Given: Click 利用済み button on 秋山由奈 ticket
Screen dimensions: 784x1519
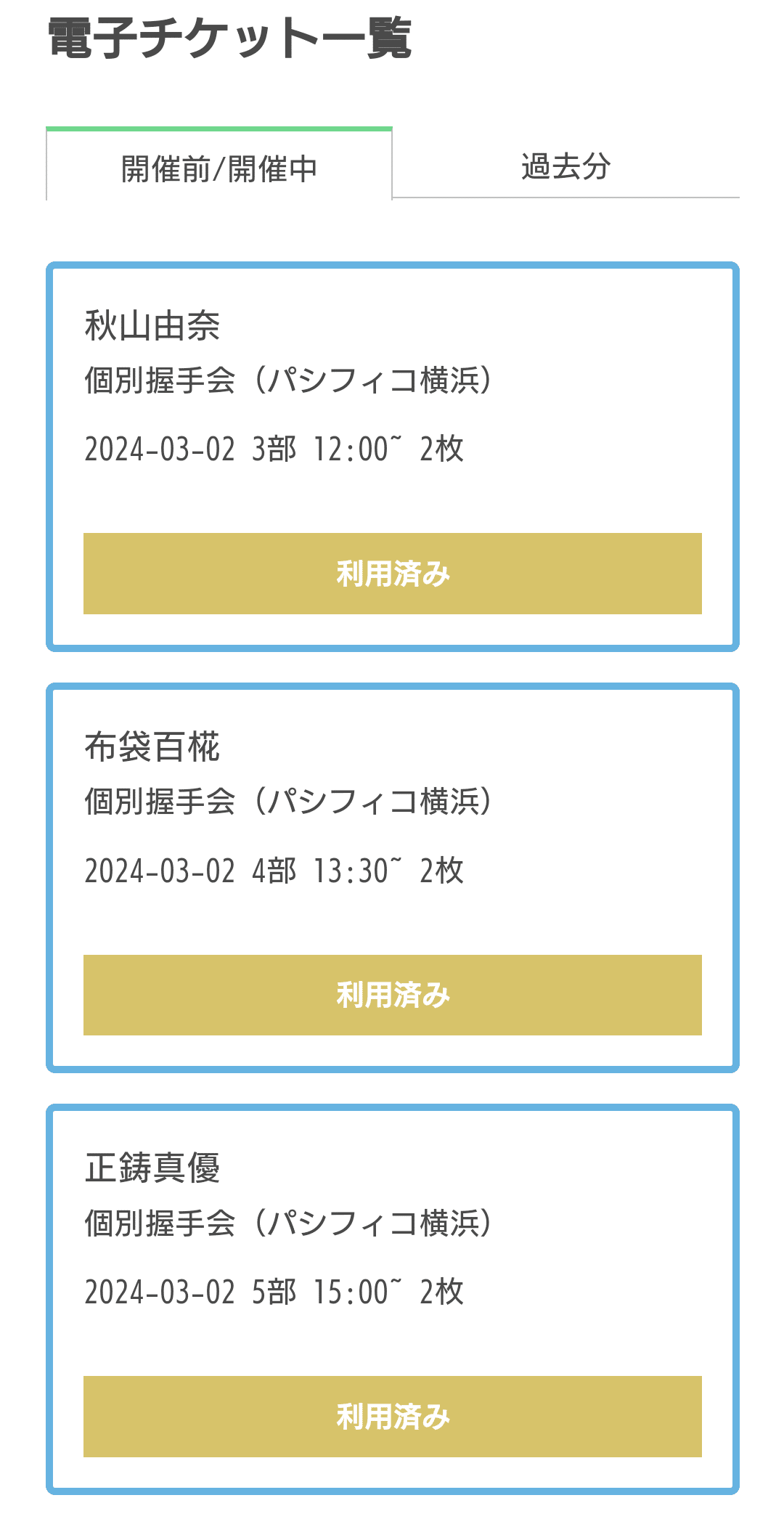Looking at the screenshot, I should click(392, 574).
